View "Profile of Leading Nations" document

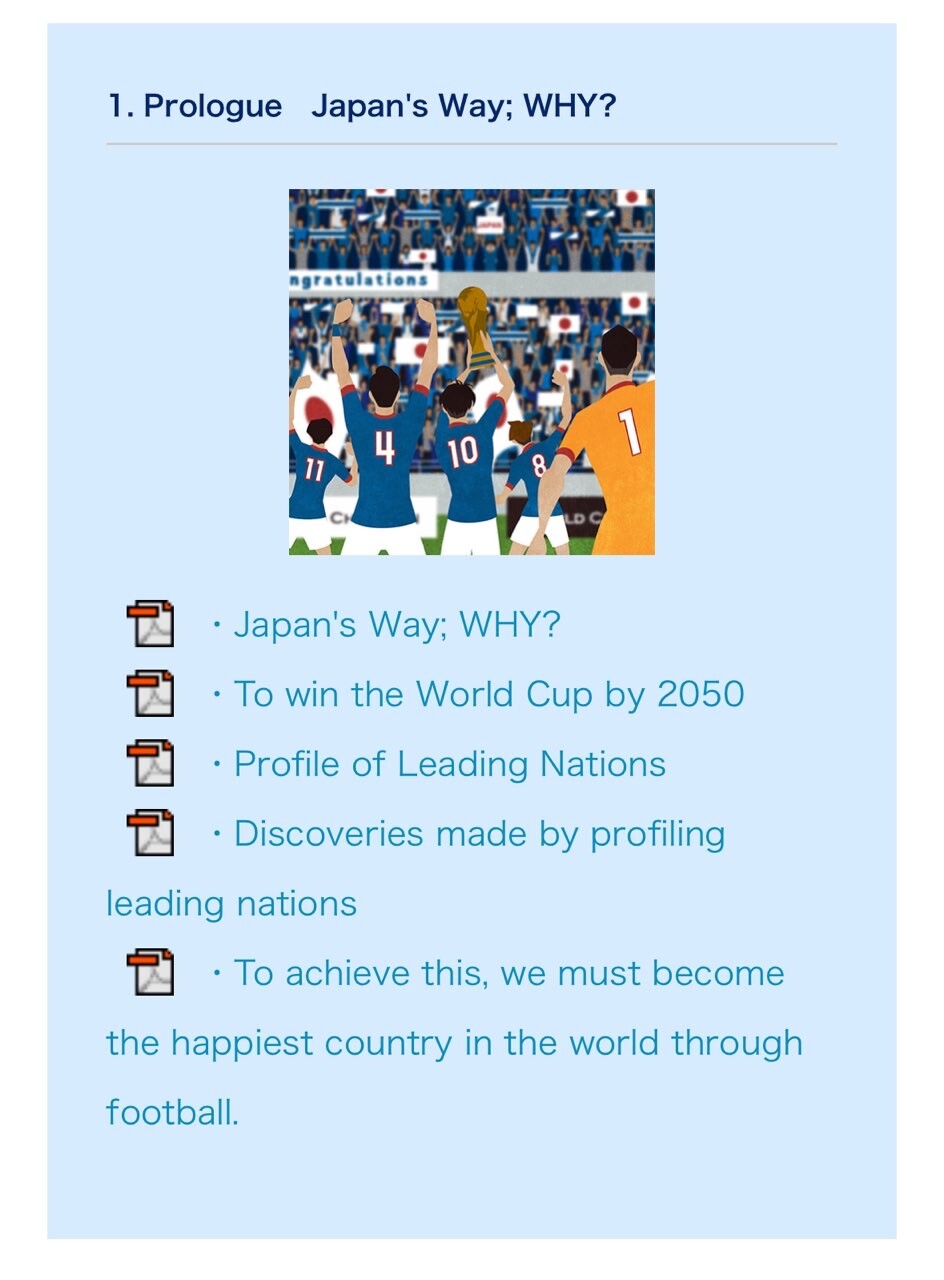click(x=449, y=764)
